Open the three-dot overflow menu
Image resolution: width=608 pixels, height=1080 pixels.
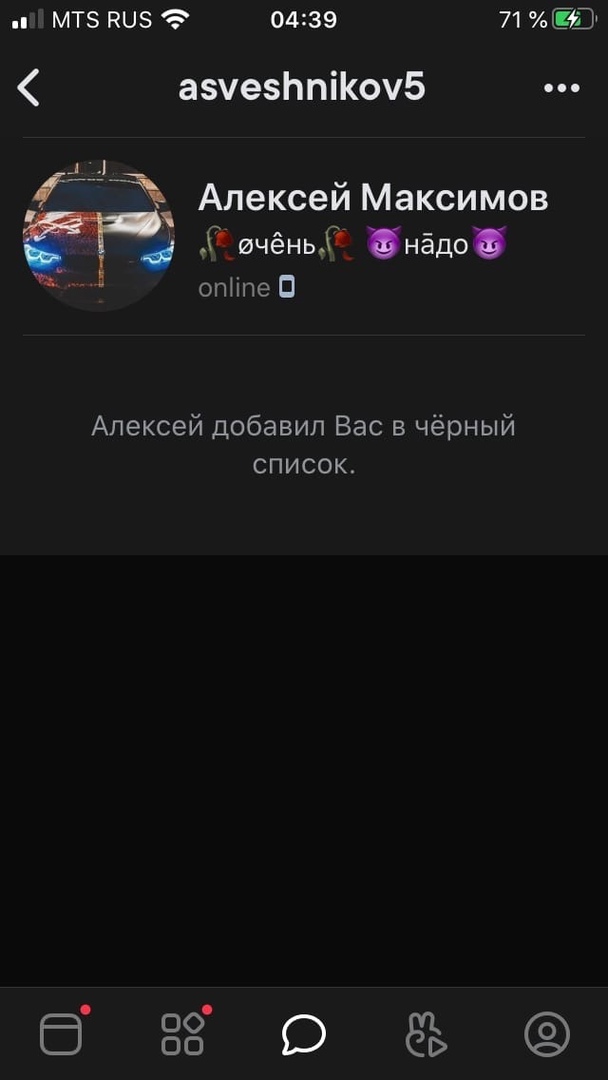(561, 88)
